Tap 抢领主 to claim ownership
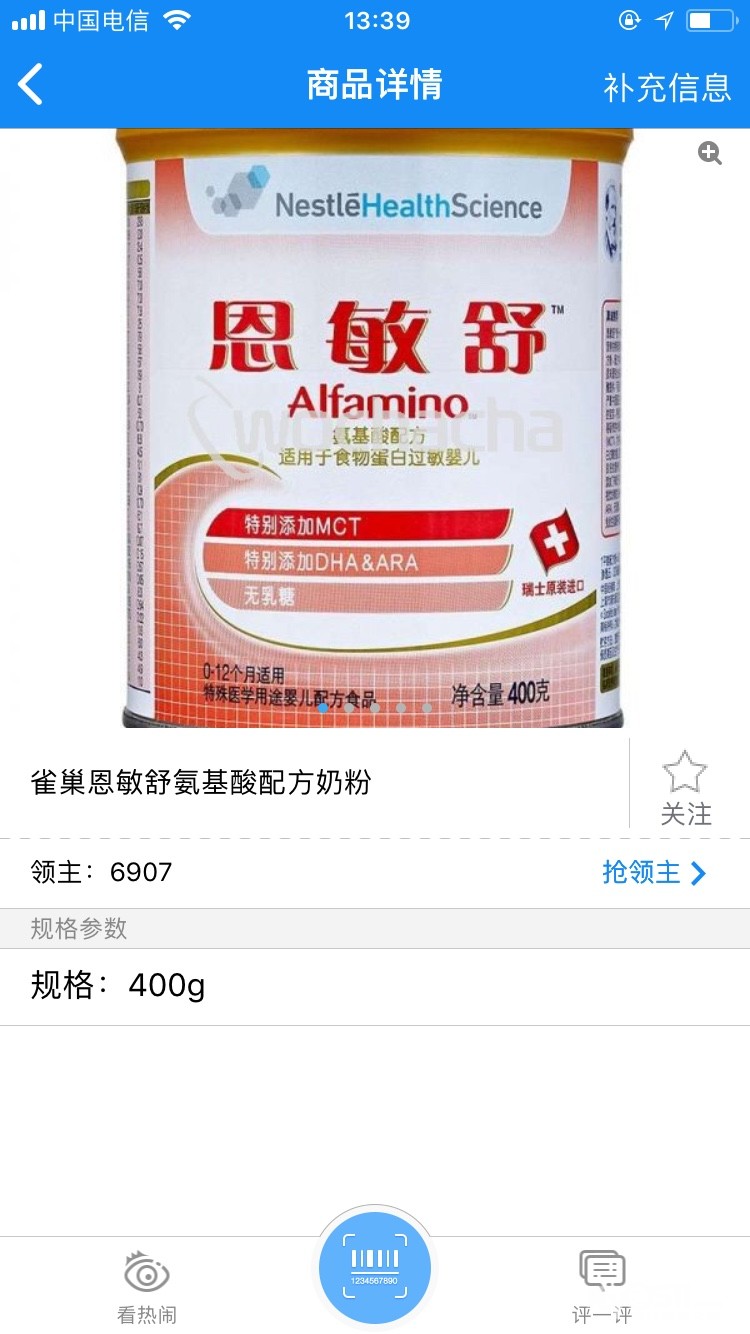 [654, 873]
